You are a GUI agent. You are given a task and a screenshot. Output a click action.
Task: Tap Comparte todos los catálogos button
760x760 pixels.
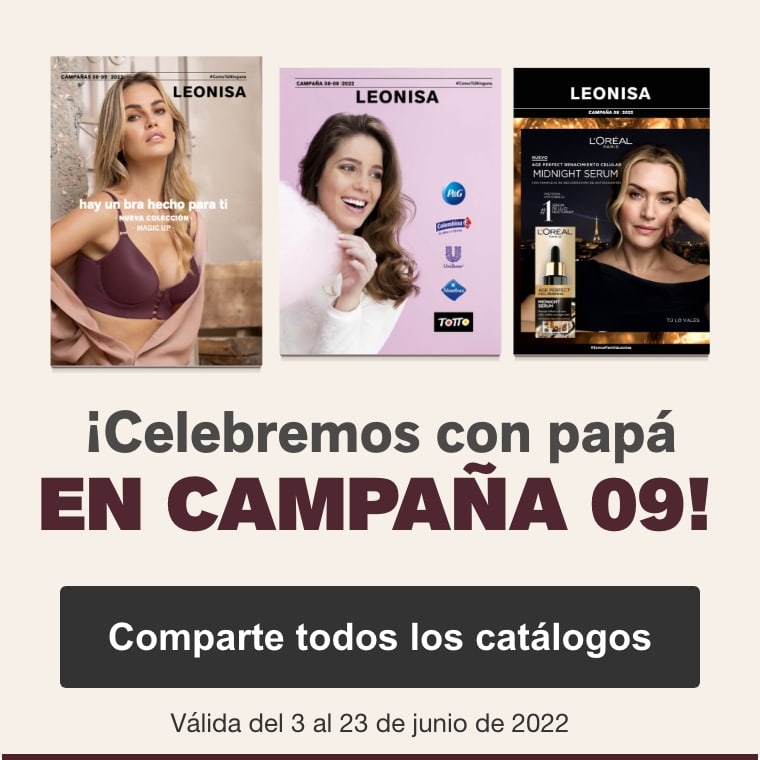tap(380, 637)
